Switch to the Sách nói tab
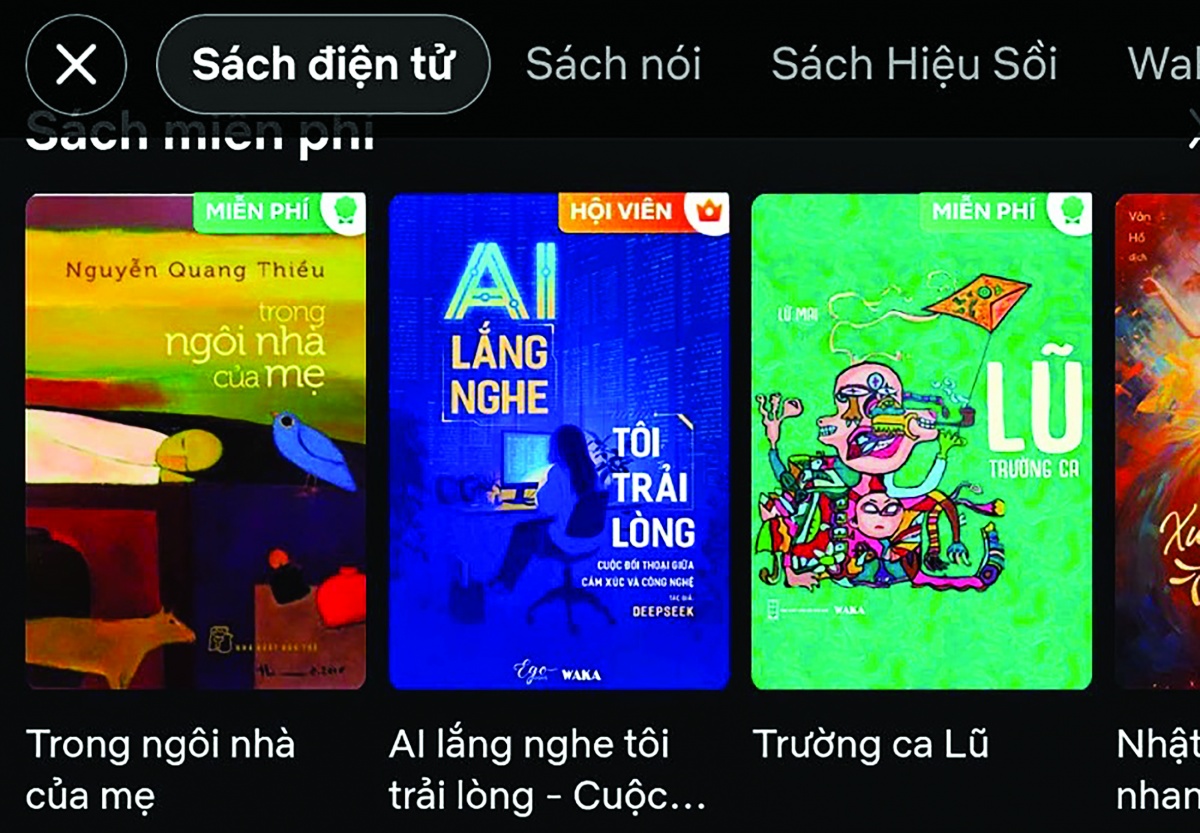The width and height of the screenshot is (1200, 833). click(x=613, y=65)
